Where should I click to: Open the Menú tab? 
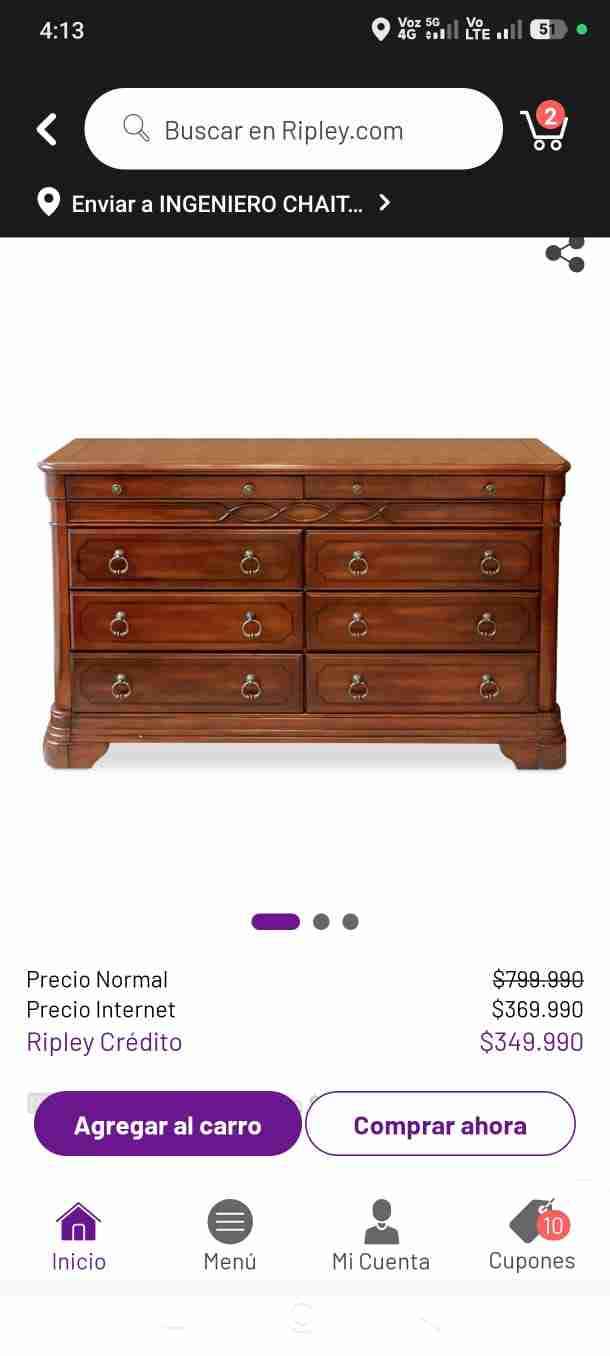(x=230, y=1237)
